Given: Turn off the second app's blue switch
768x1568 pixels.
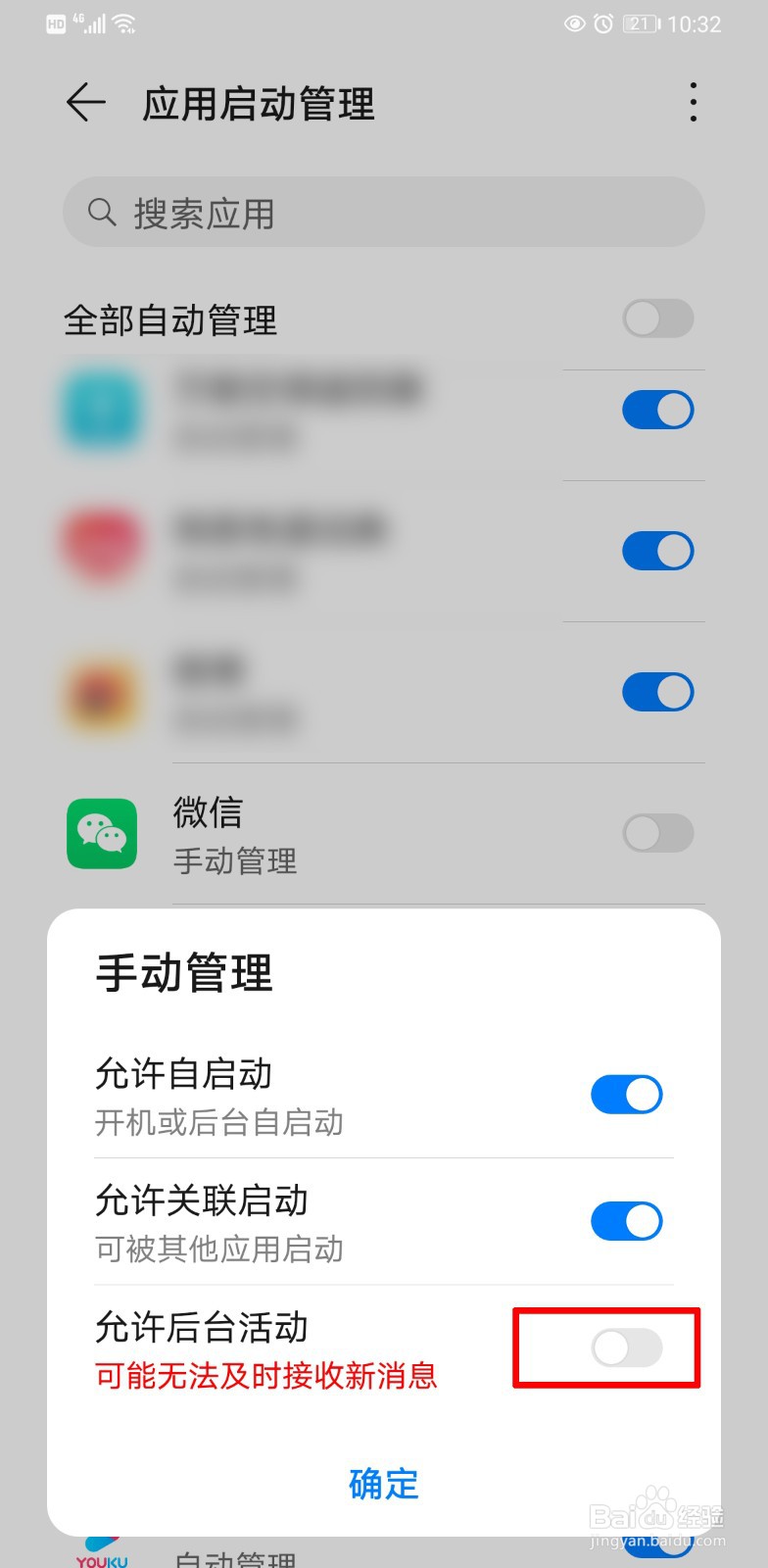Looking at the screenshot, I should (657, 550).
